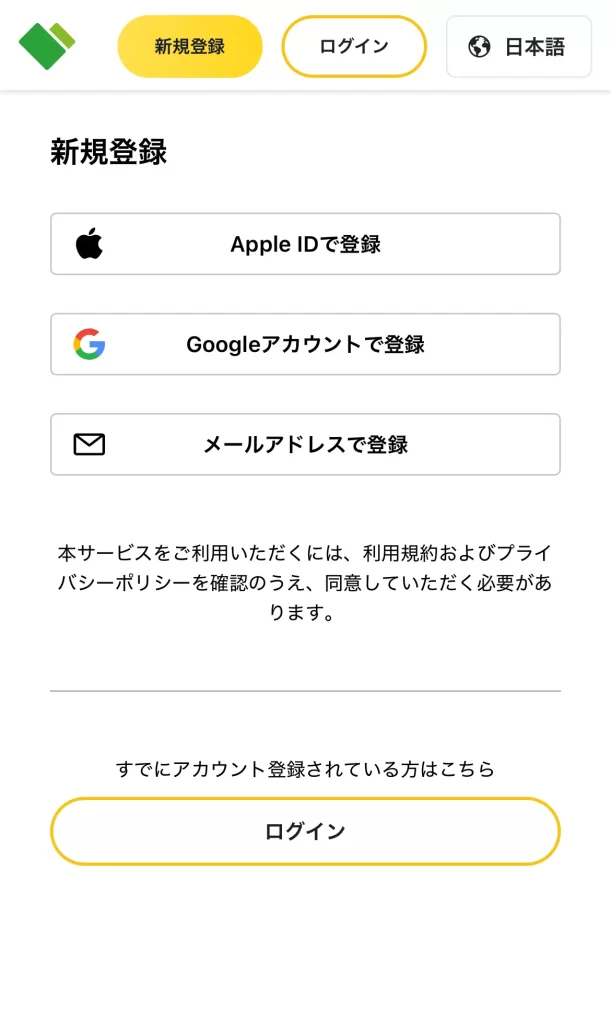
Task: Register using Apple IDで登録
Action: pyautogui.click(x=305, y=244)
